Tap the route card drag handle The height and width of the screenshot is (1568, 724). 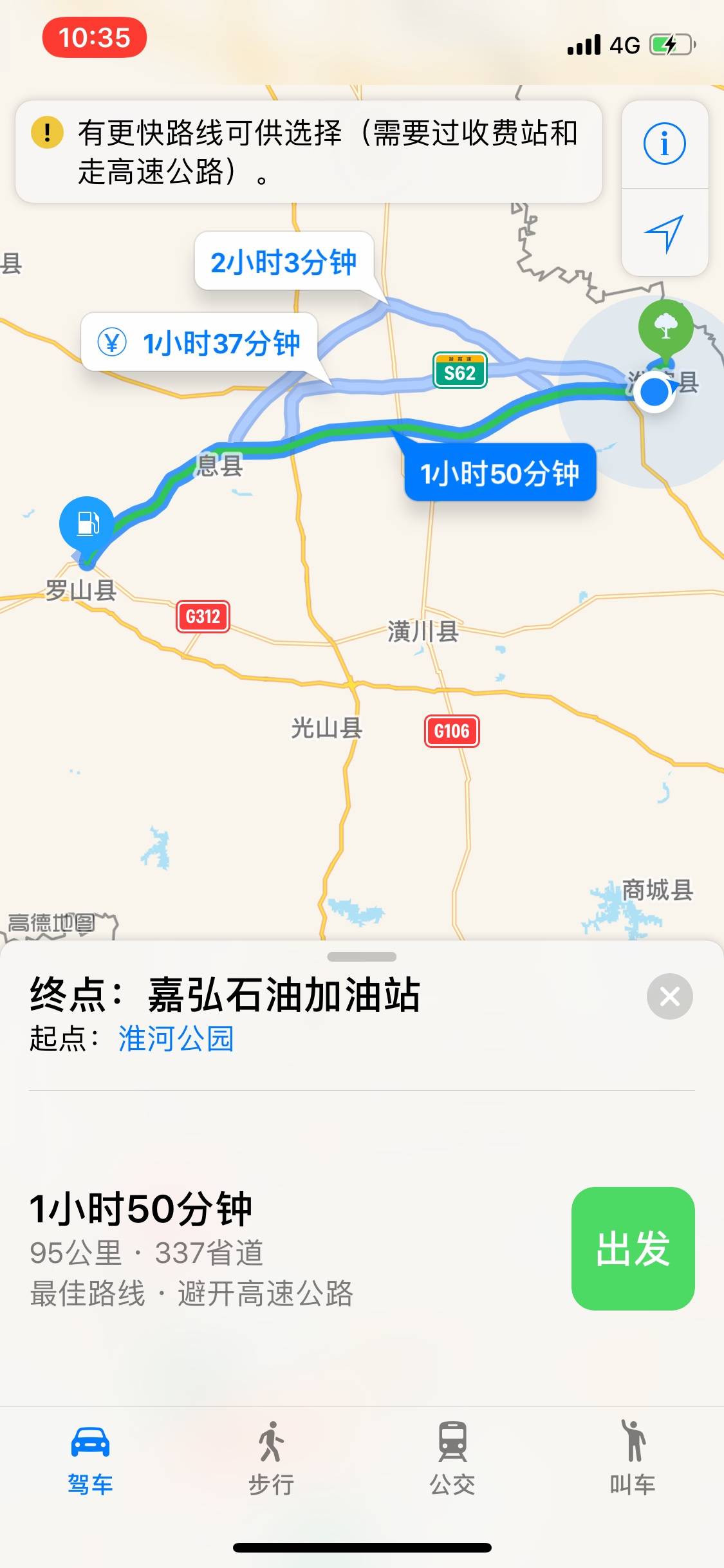click(362, 957)
